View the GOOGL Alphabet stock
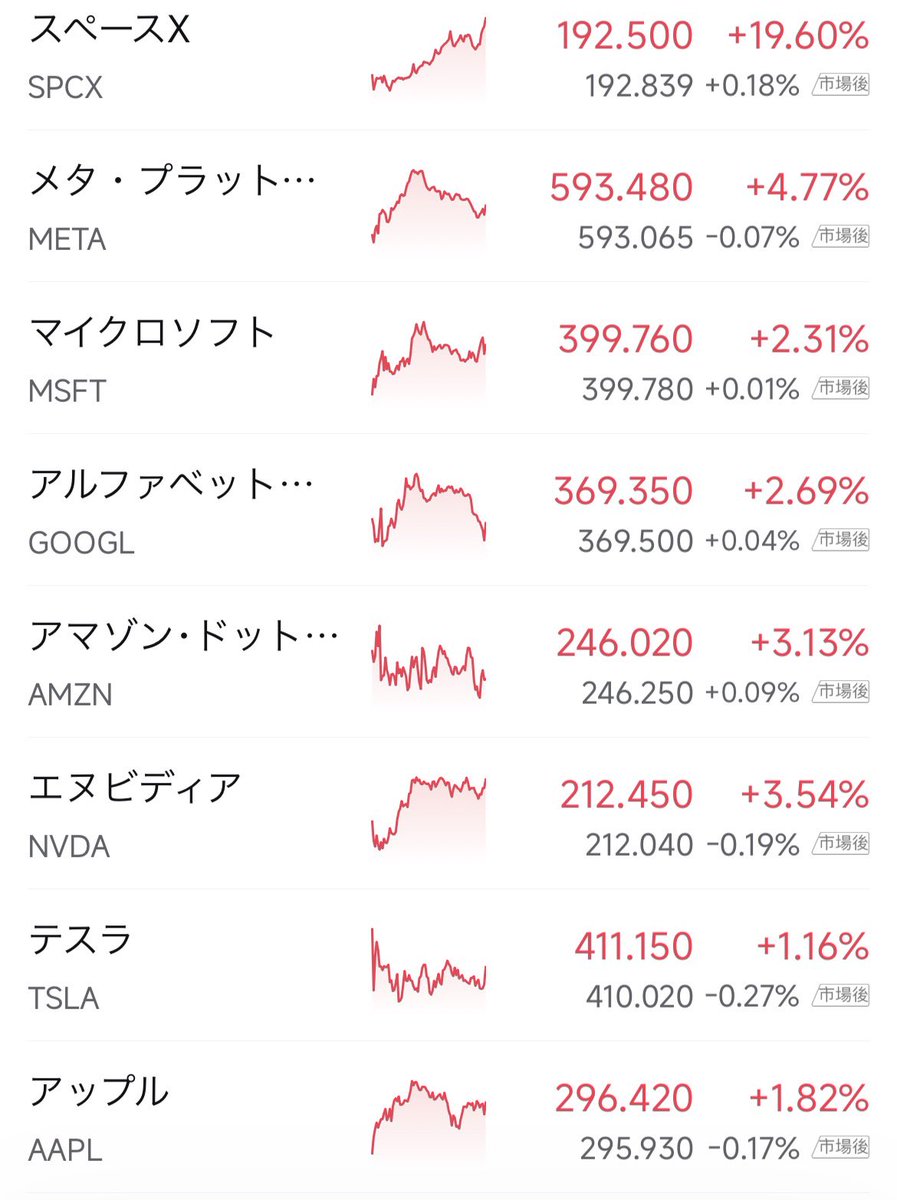897x1200 pixels. 448,510
